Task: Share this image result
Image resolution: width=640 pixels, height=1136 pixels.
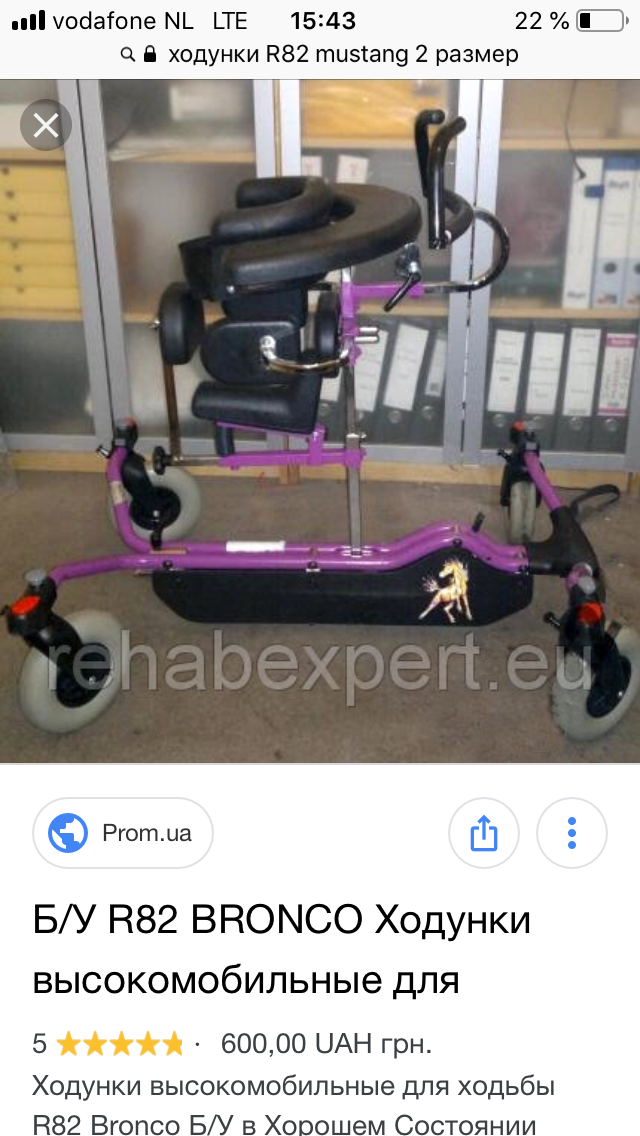Action: (x=483, y=833)
